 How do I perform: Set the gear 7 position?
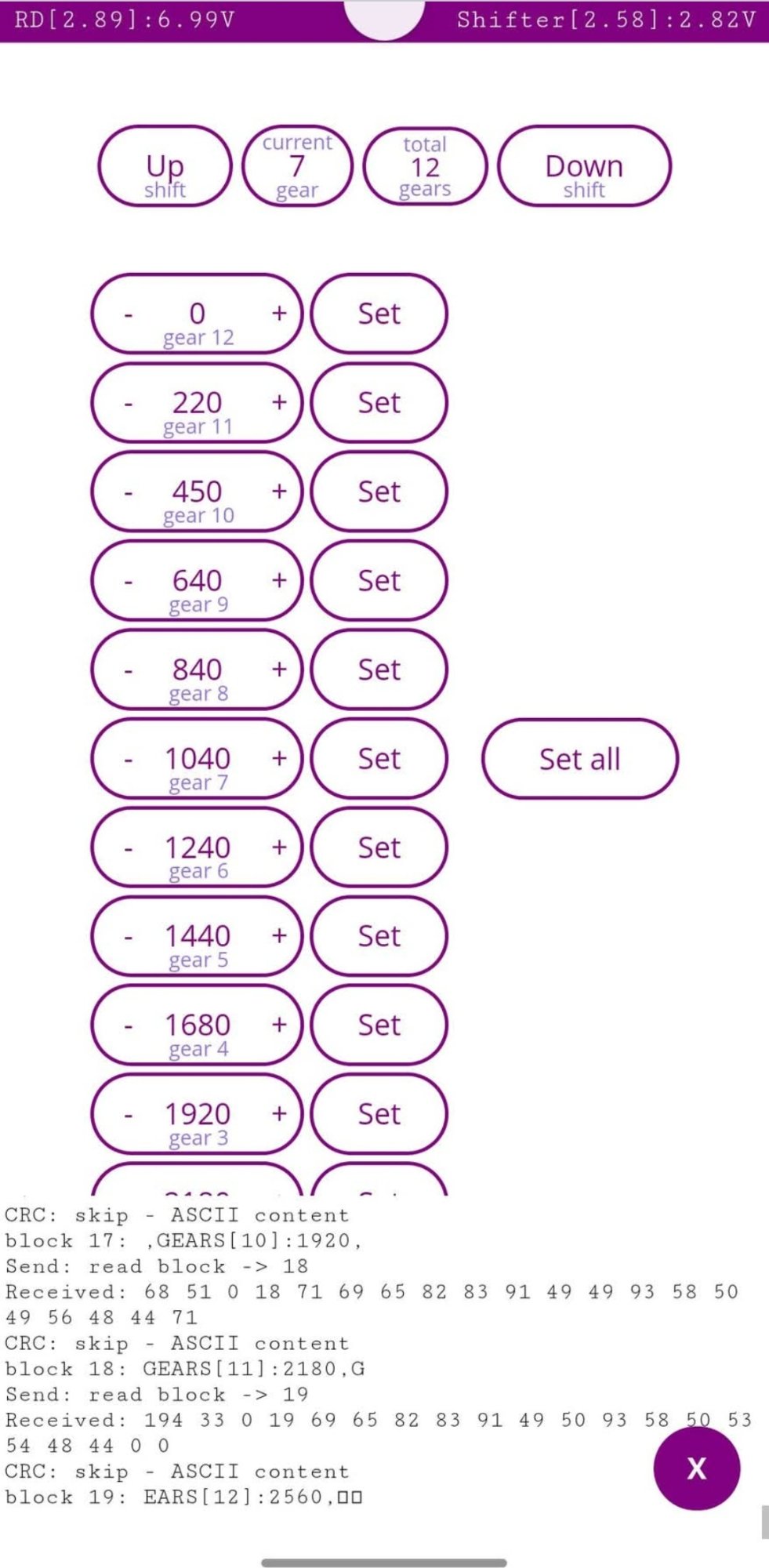click(x=379, y=759)
